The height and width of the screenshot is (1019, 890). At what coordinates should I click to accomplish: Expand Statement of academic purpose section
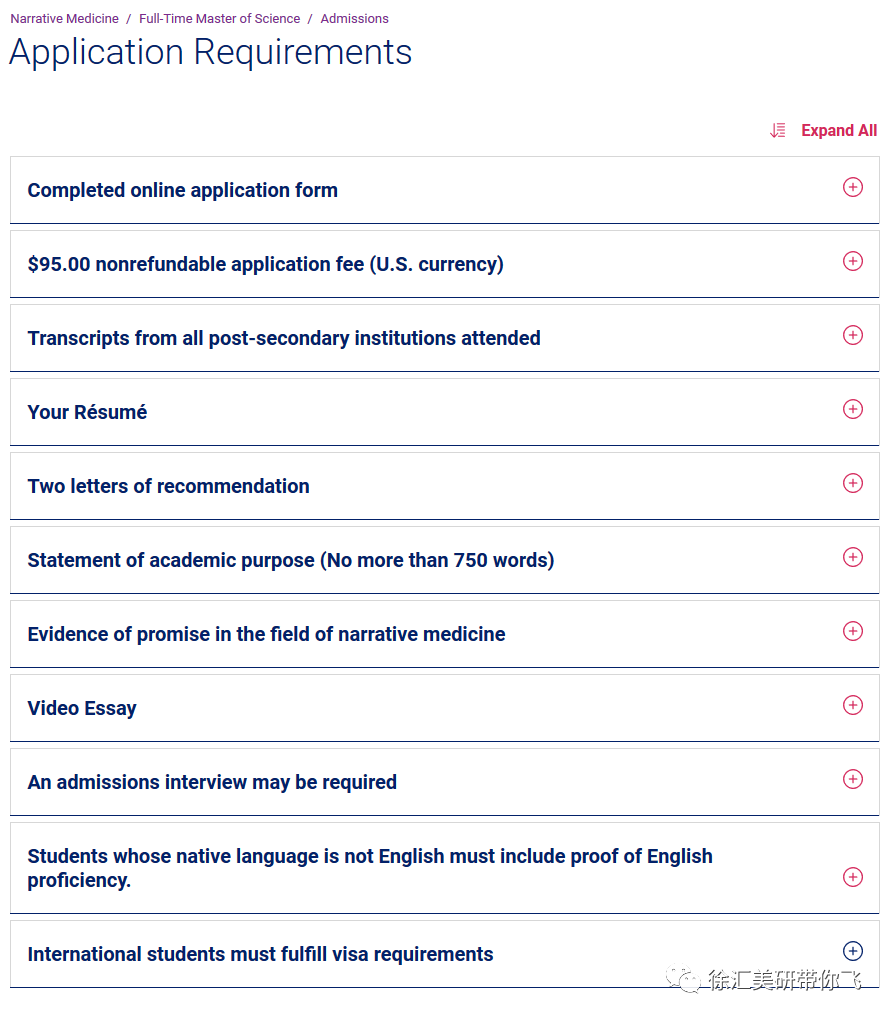coord(445,560)
